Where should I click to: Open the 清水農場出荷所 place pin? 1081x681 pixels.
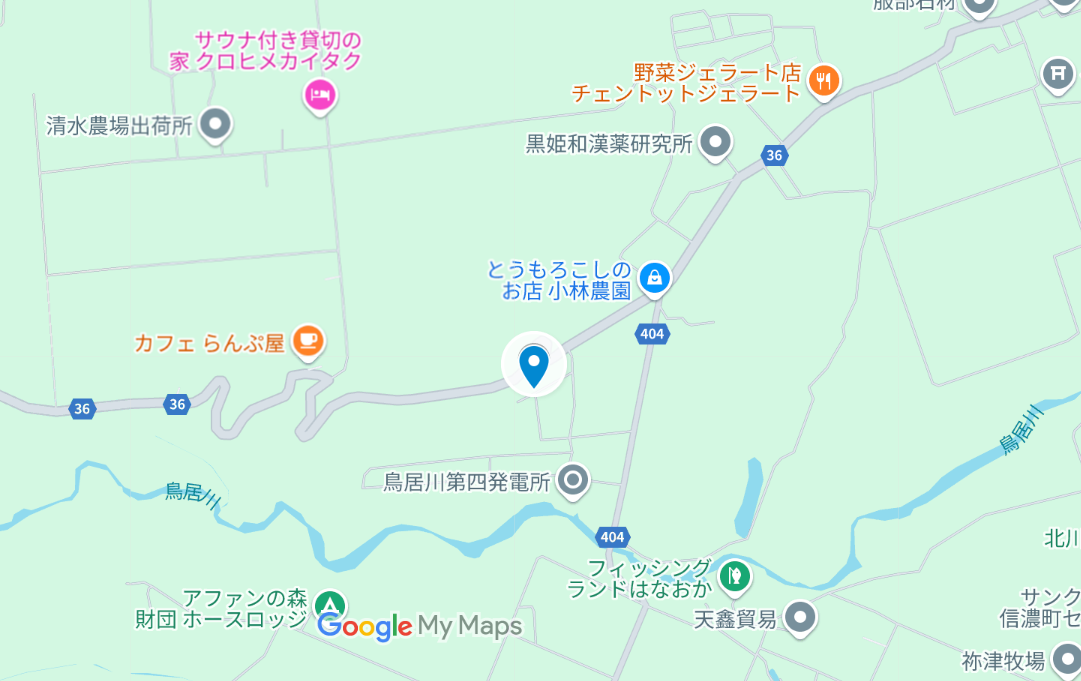[x=215, y=124]
